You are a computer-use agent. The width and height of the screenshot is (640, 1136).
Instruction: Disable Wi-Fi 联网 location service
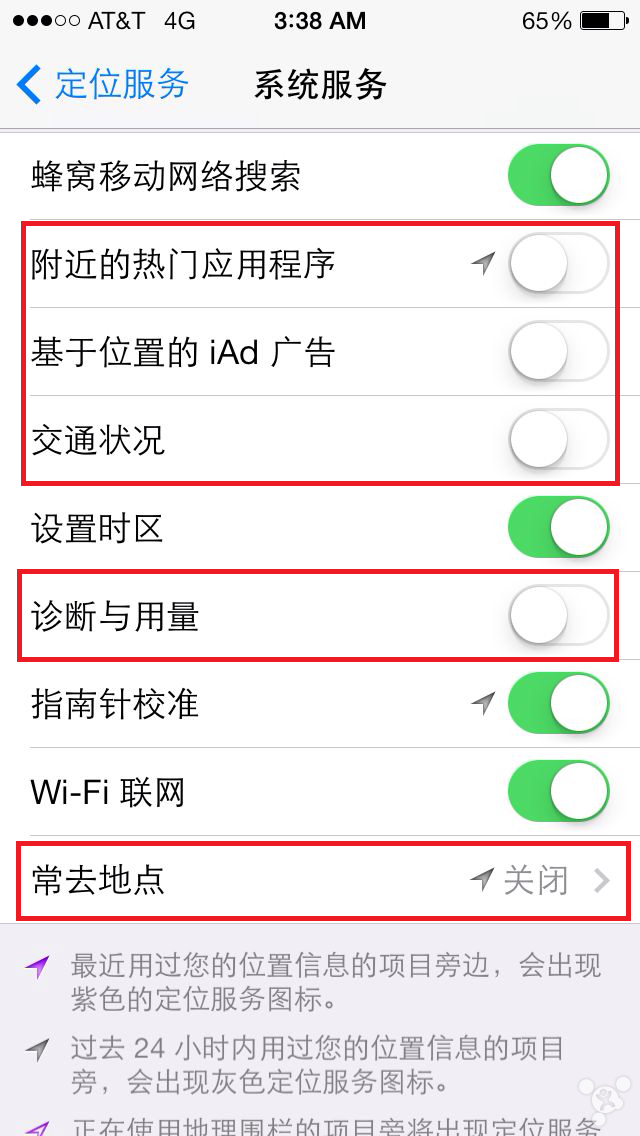(558, 792)
